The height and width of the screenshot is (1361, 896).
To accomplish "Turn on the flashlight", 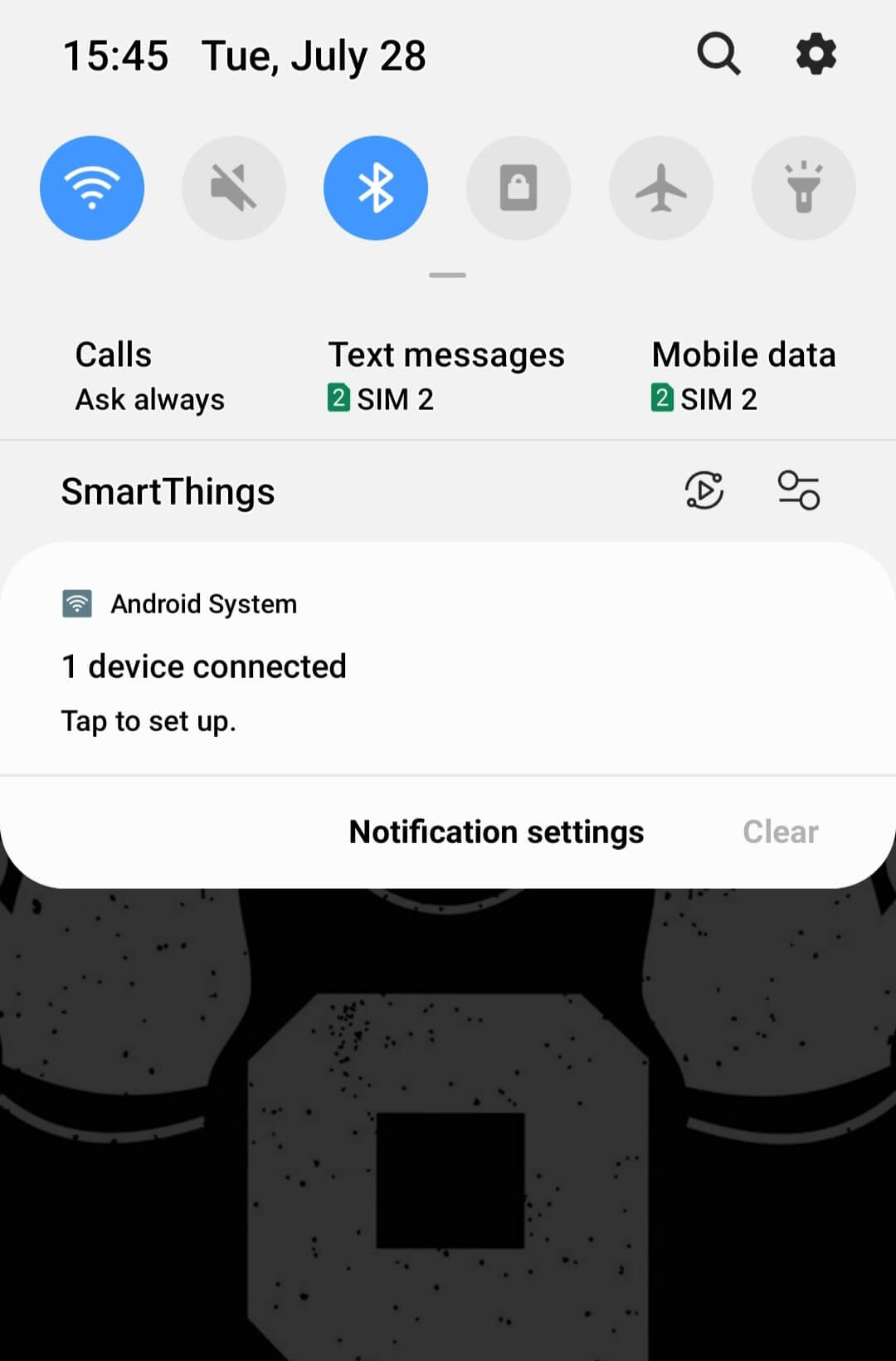I will [x=803, y=188].
